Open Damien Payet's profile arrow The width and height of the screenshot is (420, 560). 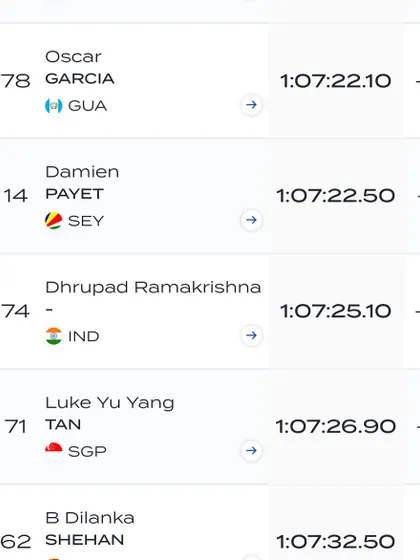[x=251, y=220]
